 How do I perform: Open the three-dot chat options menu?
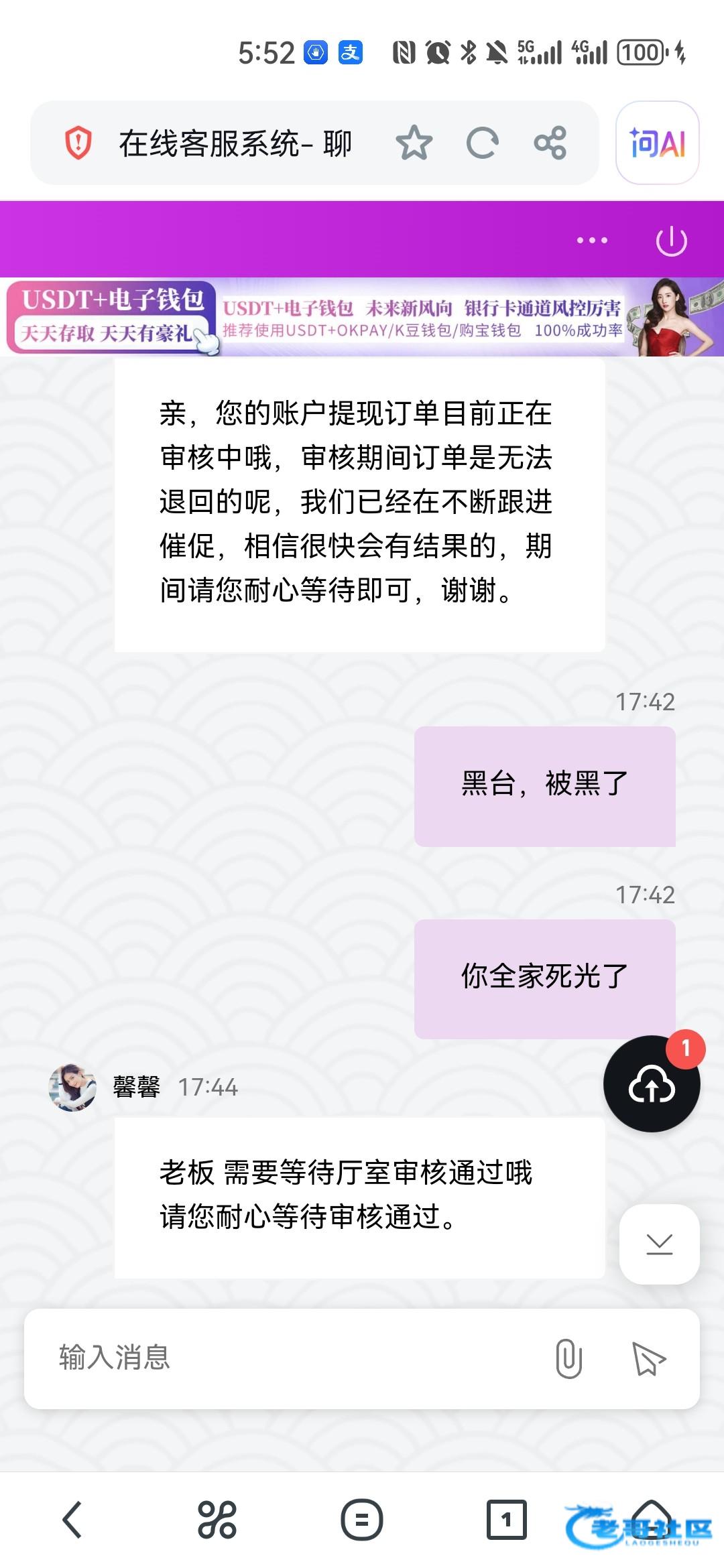[x=592, y=240]
